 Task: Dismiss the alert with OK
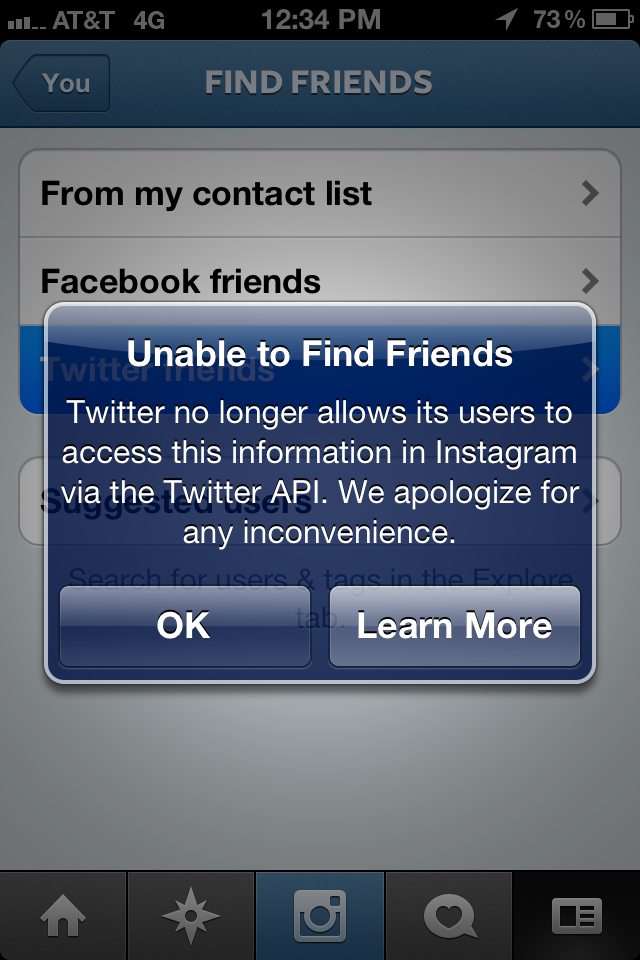[185, 626]
